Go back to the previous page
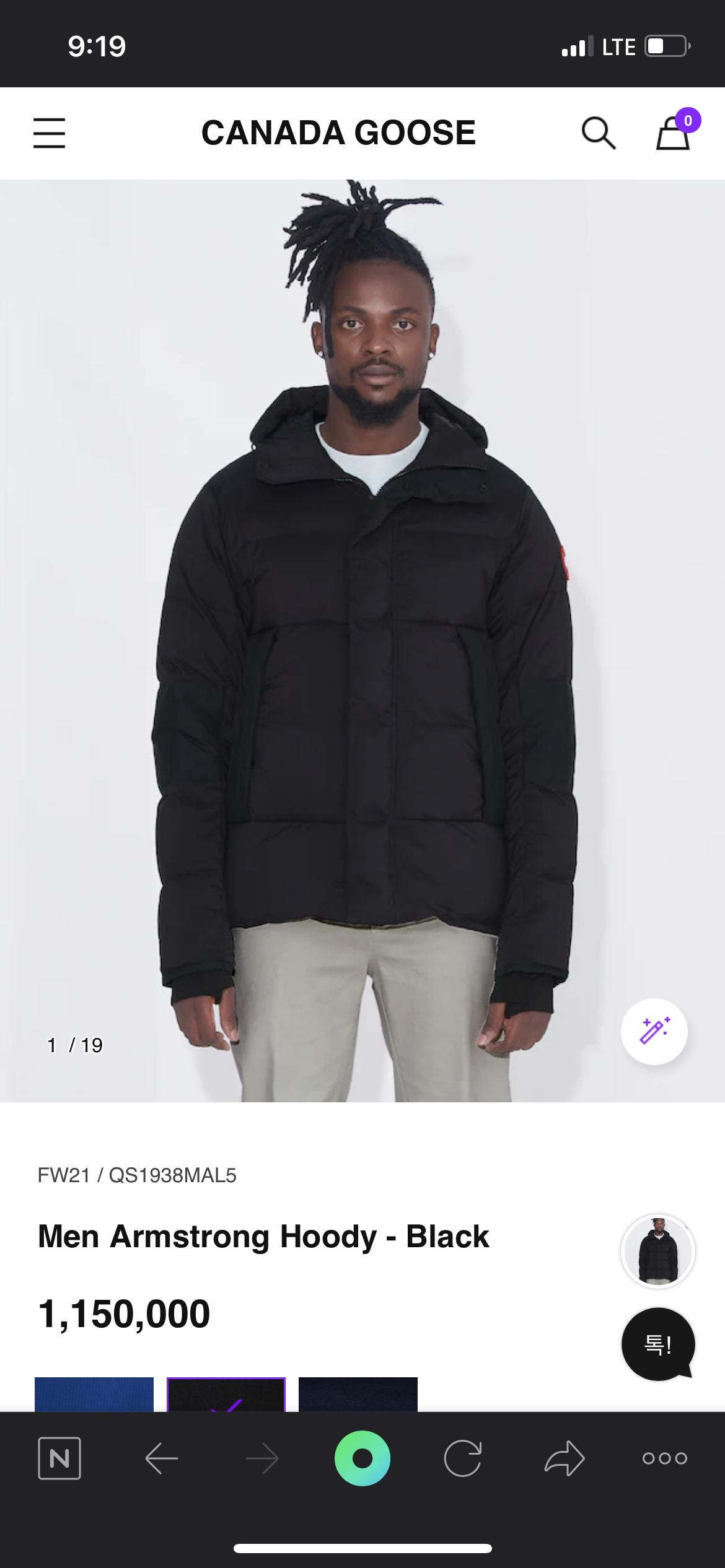 click(162, 1458)
